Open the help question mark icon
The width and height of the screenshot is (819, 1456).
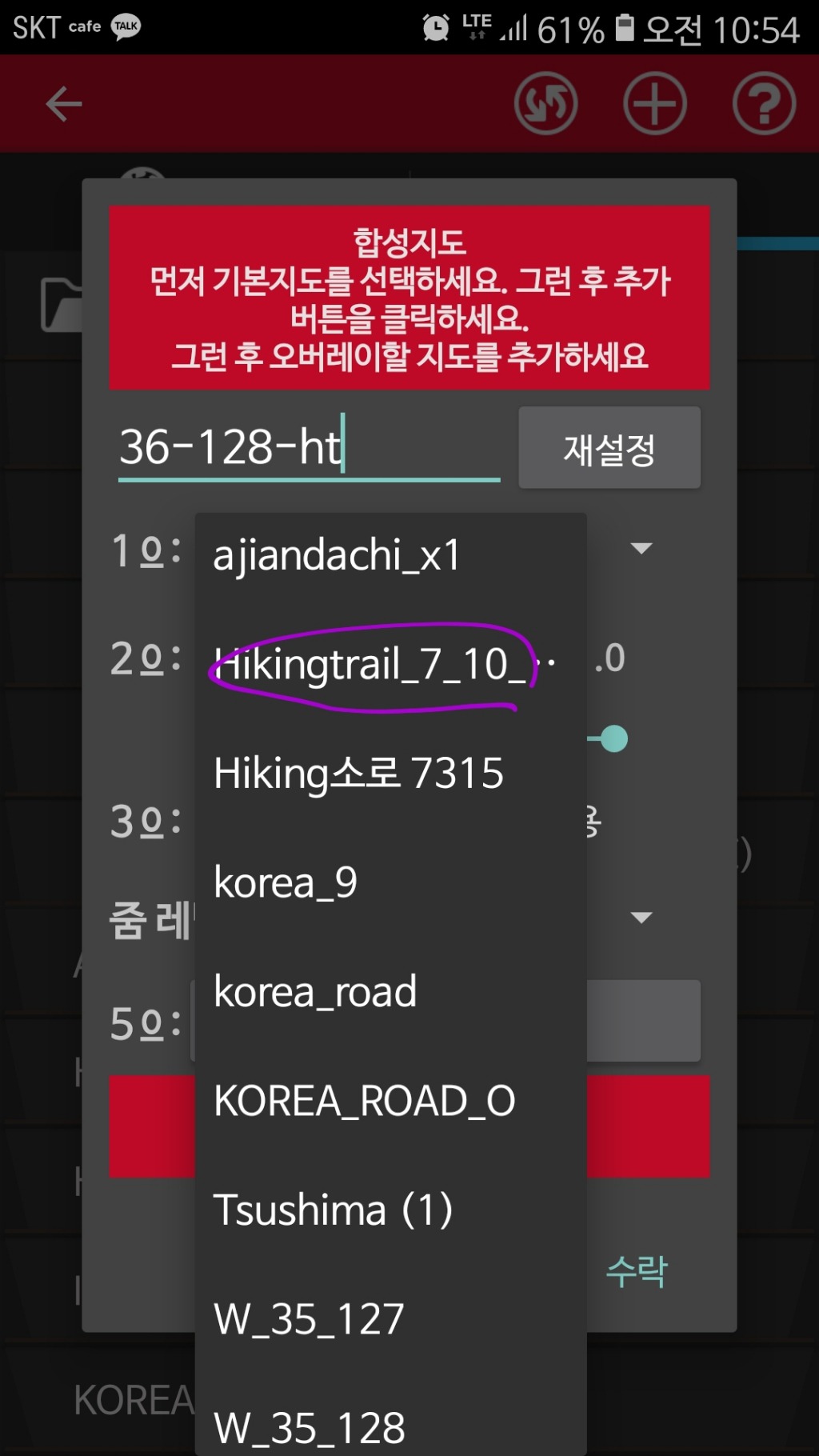(x=764, y=104)
